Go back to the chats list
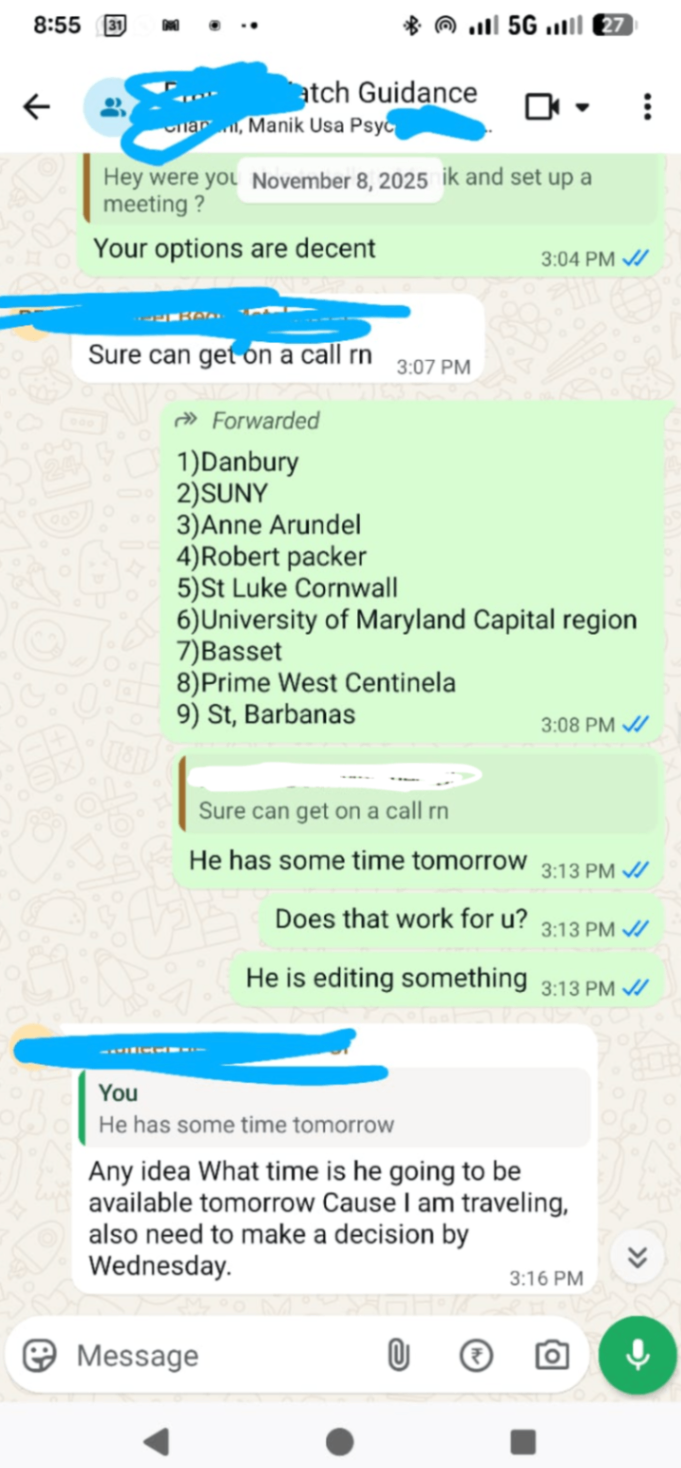Screen dimensions: 681x1468 pos(37,107)
